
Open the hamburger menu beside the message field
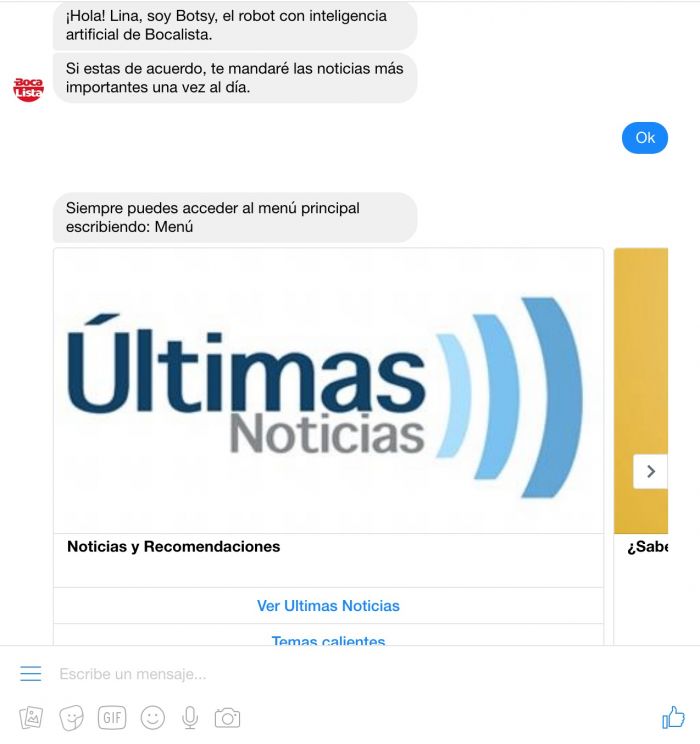pyautogui.click(x=31, y=674)
